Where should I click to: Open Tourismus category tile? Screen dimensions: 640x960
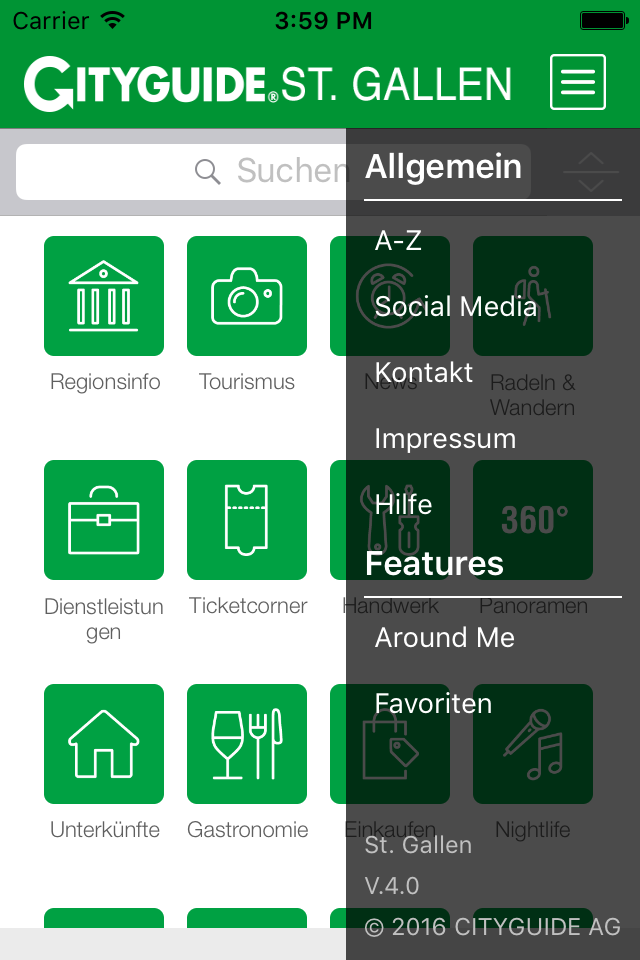coord(247,296)
